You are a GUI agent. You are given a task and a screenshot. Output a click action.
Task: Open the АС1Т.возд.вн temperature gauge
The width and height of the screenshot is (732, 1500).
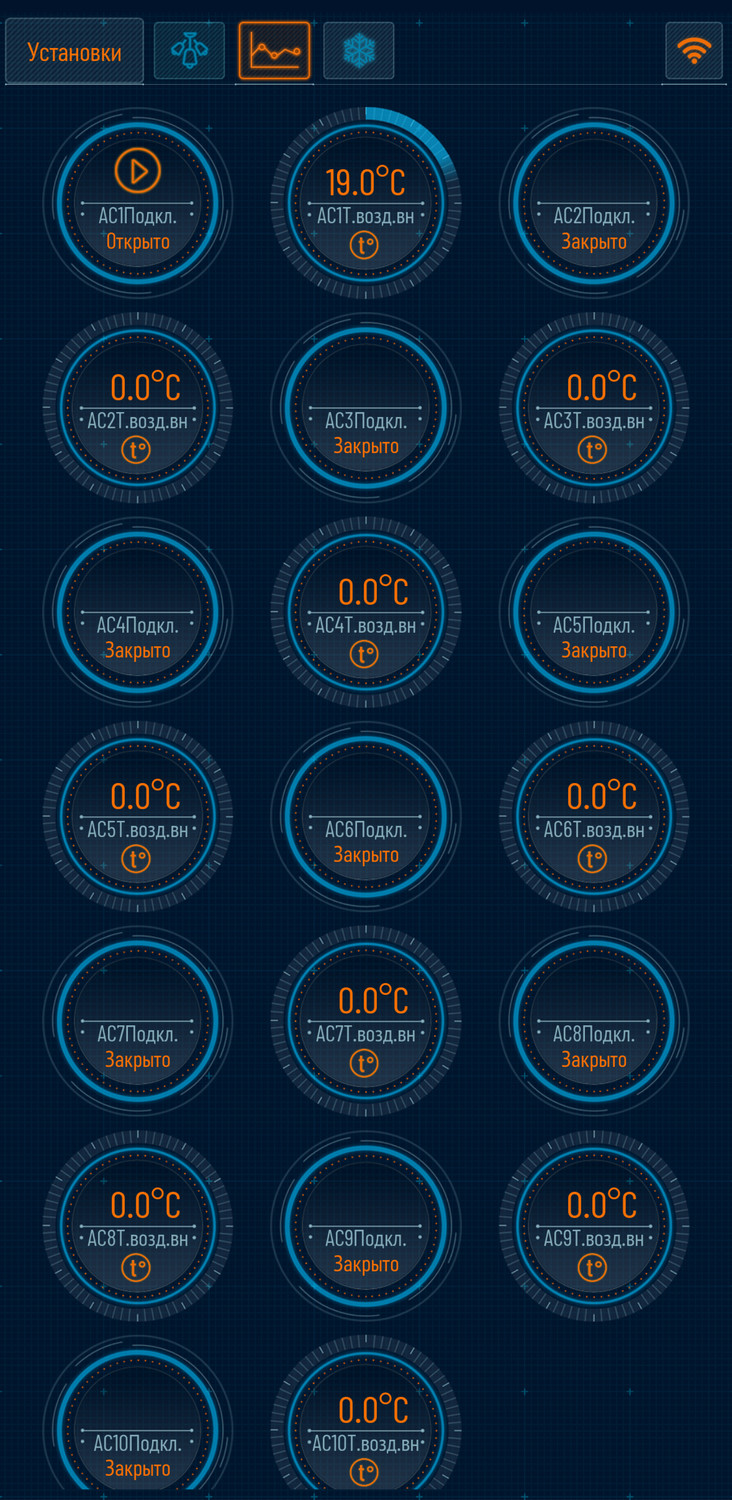pyautogui.click(x=366, y=203)
